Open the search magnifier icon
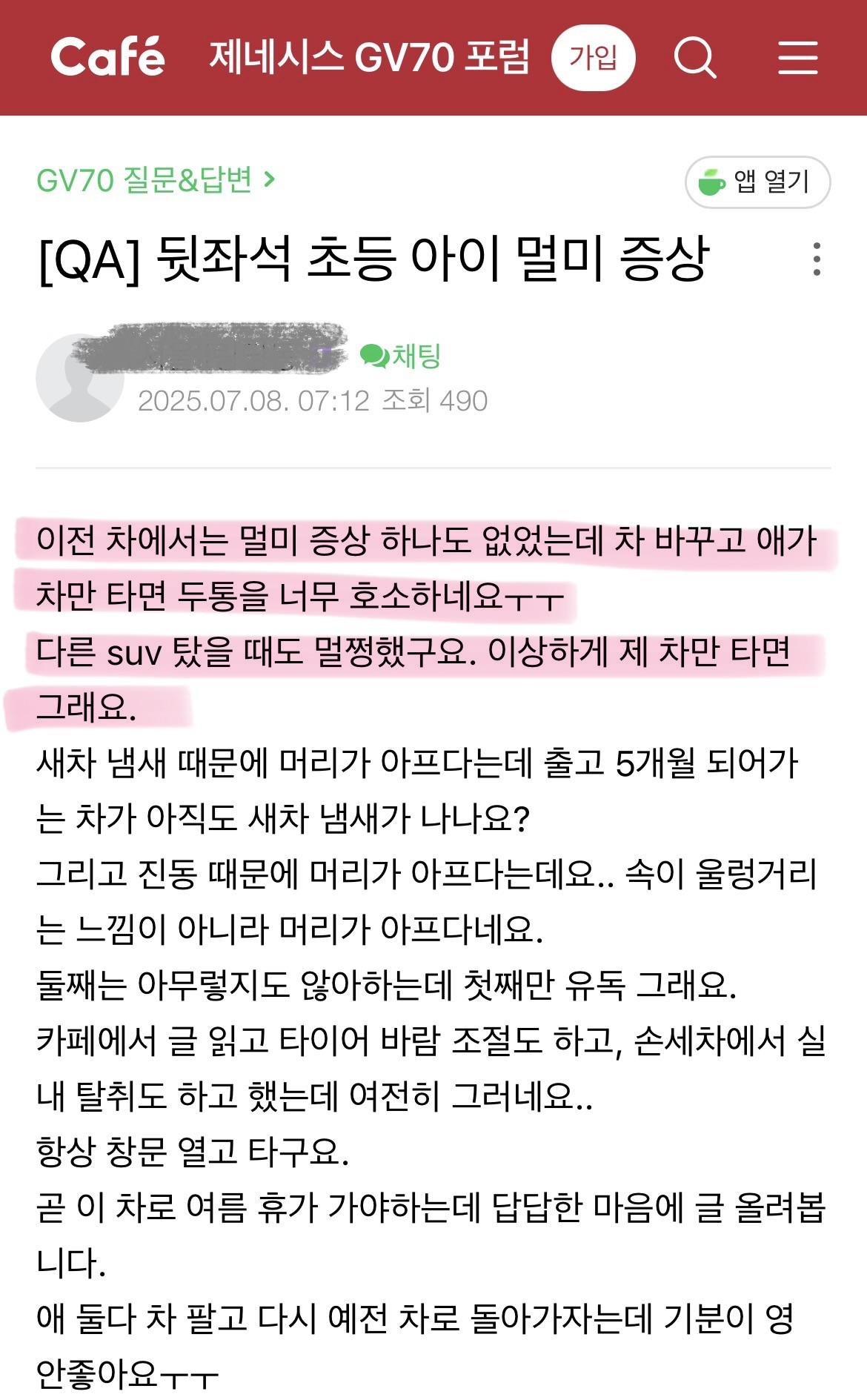 [x=694, y=57]
